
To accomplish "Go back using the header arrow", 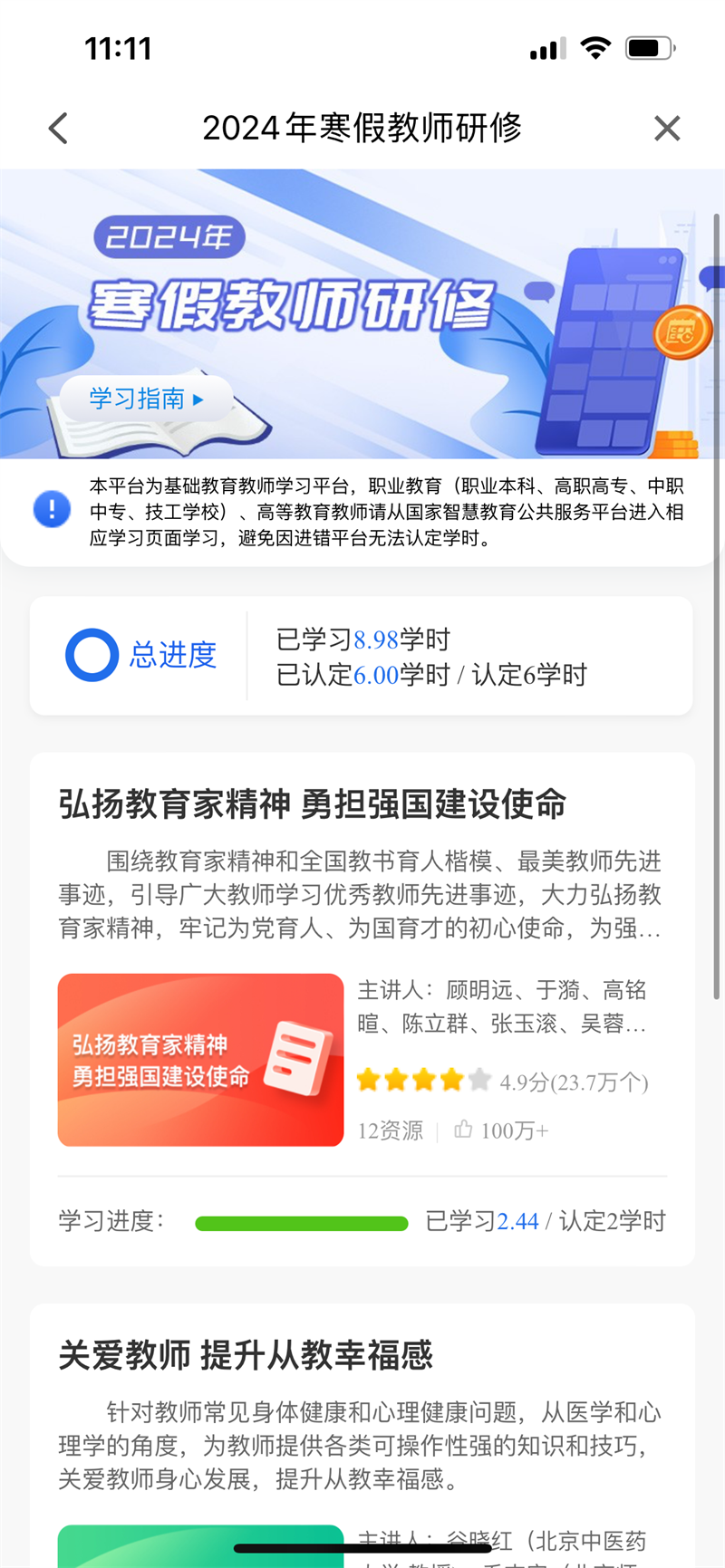I will coord(59,129).
